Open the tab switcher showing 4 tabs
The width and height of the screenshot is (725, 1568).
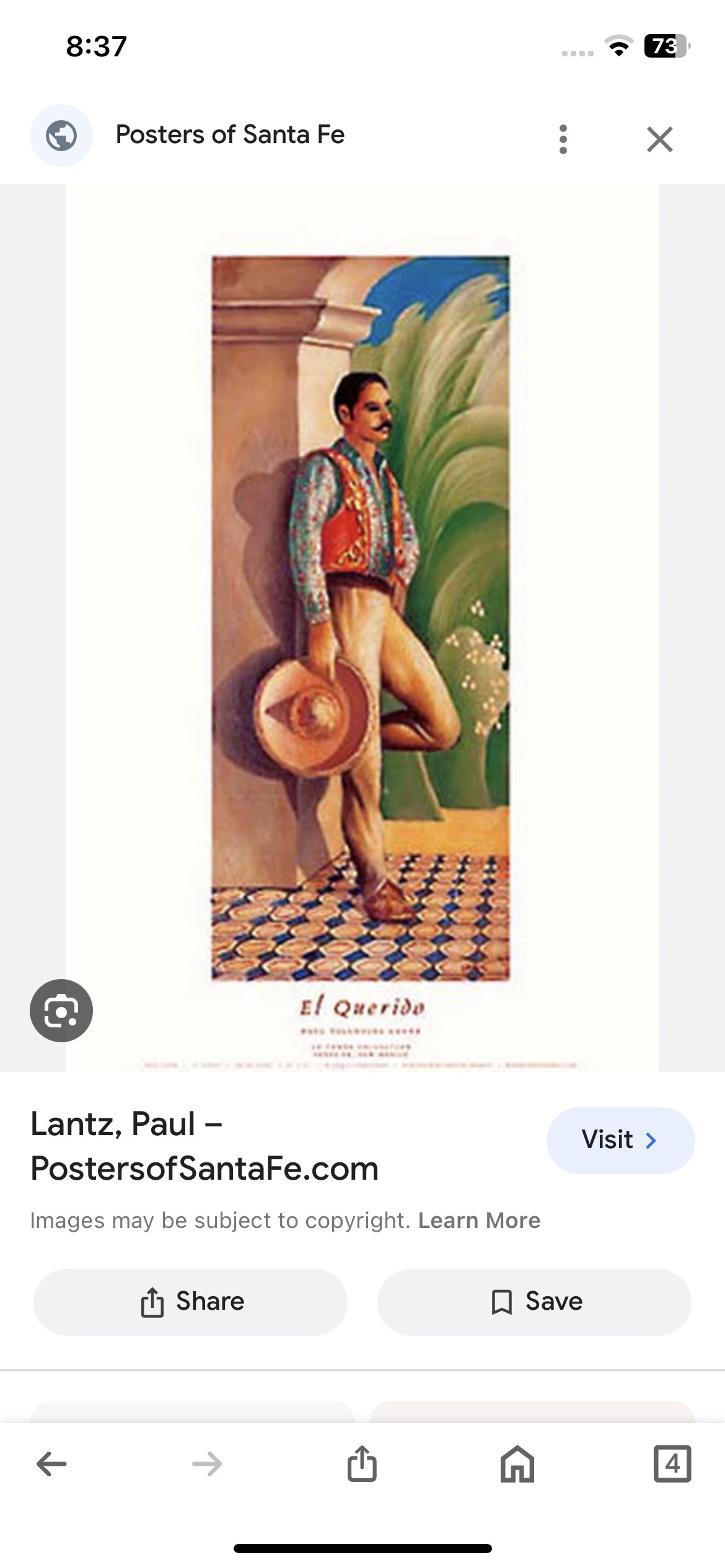pos(672,1464)
